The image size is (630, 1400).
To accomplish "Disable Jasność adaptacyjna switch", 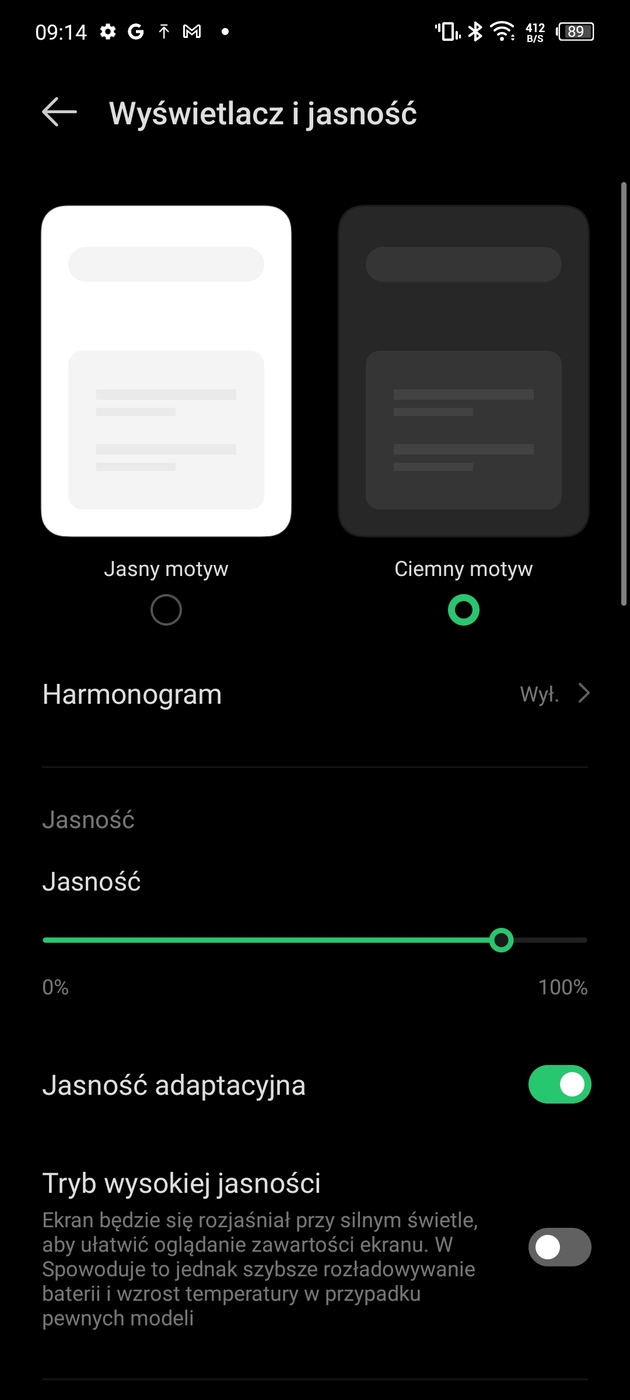I will [x=560, y=1085].
